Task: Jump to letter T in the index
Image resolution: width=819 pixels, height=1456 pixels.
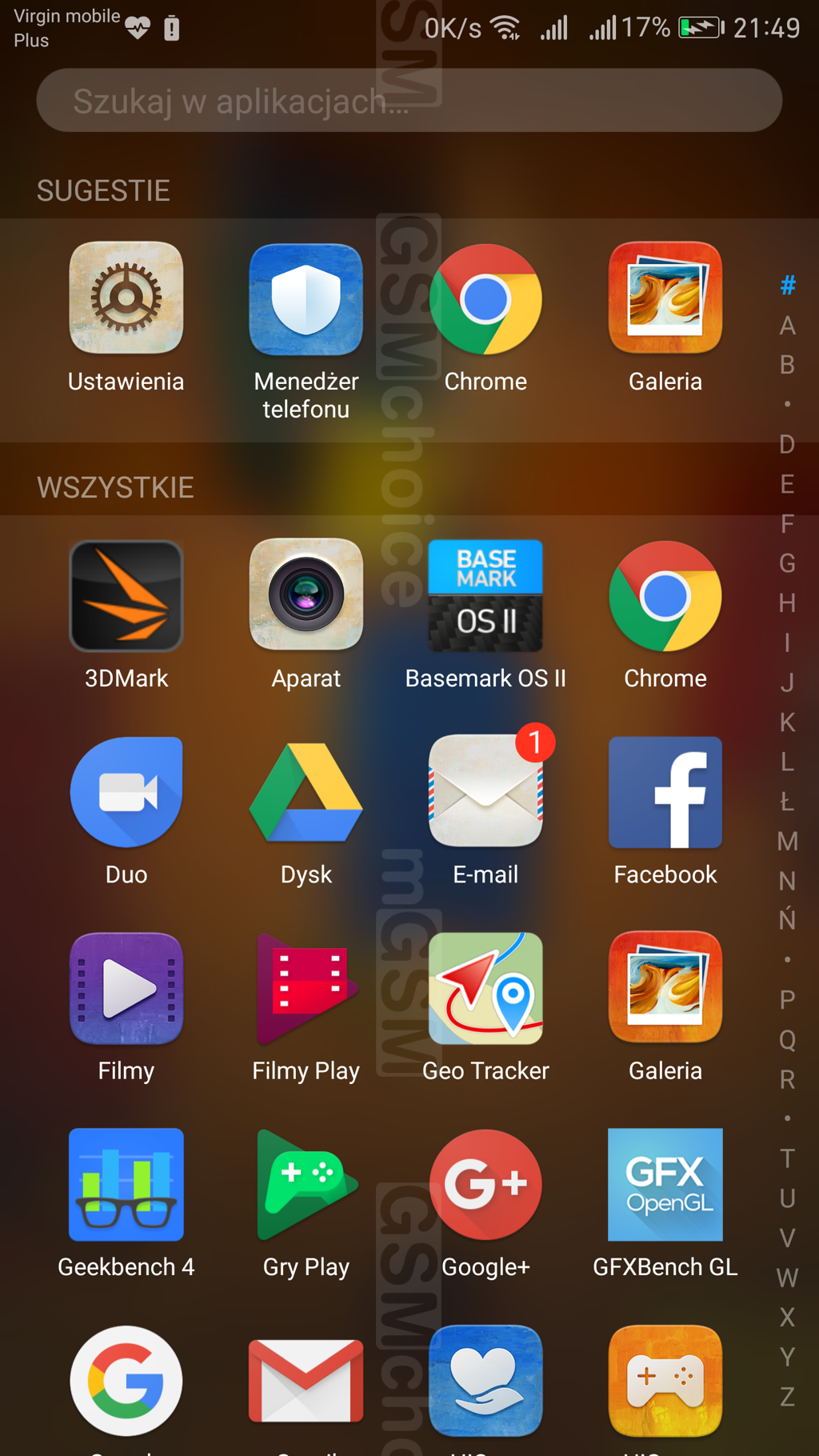Action: click(x=787, y=1158)
